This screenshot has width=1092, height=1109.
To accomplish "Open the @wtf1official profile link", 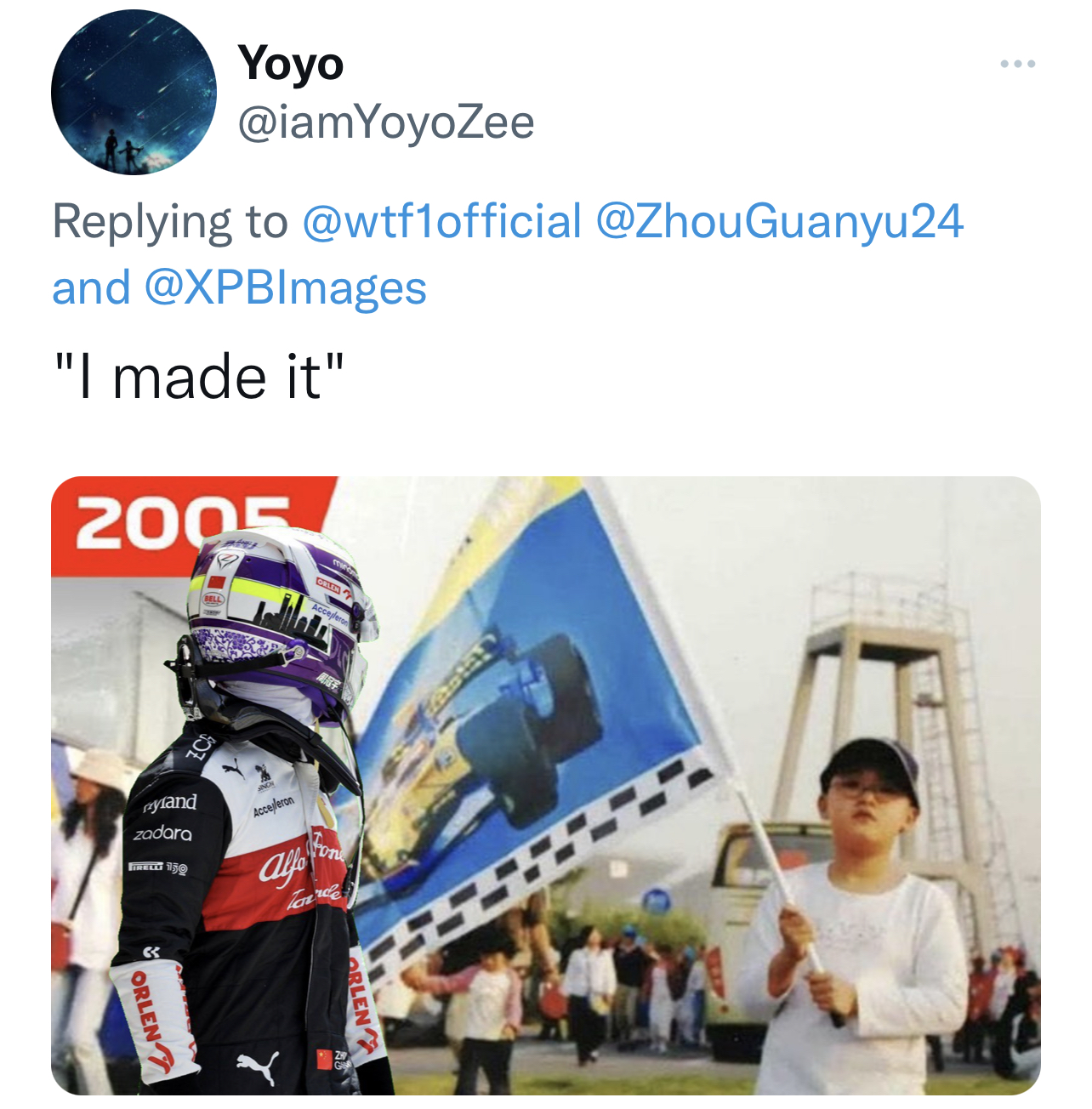I will [441, 221].
